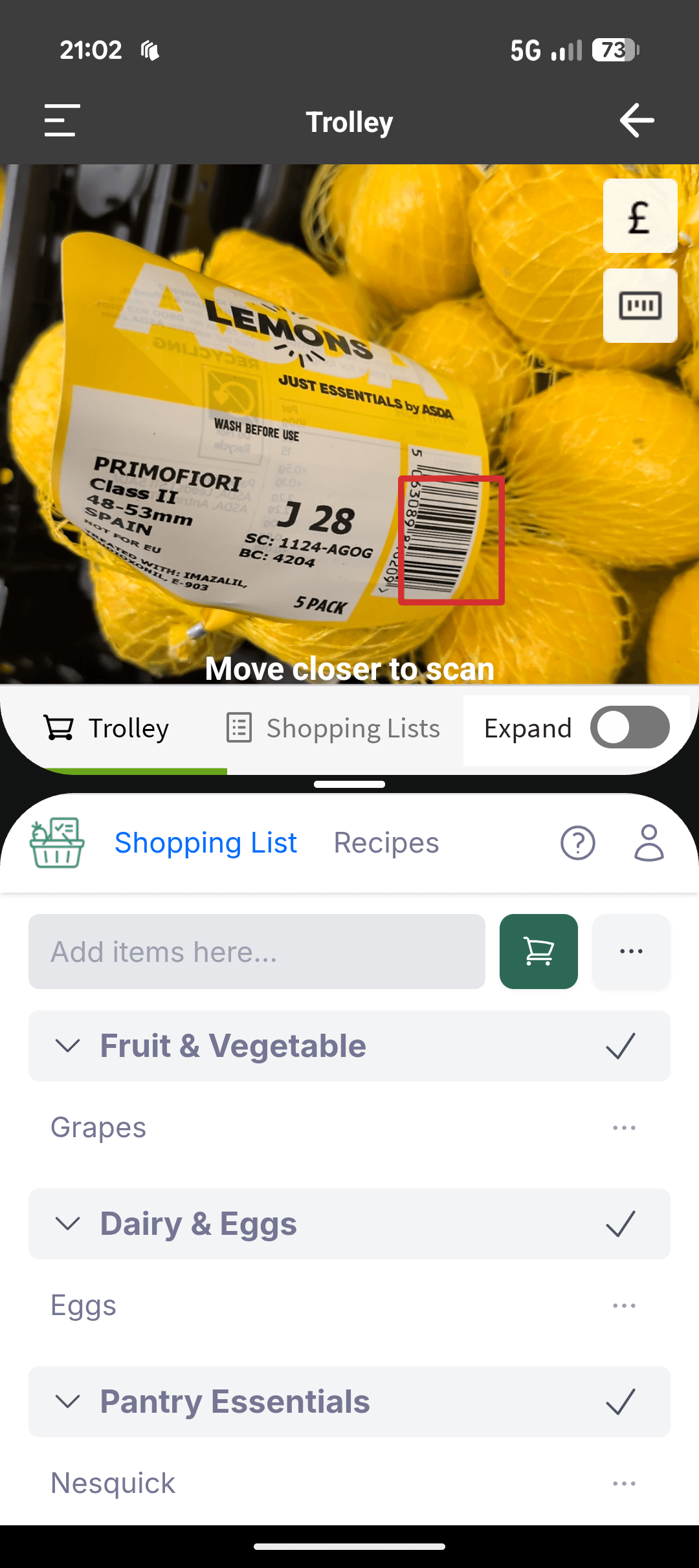Tap the green trolley cart icon
Image resolution: width=699 pixels, height=1568 pixels.
[x=538, y=951]
